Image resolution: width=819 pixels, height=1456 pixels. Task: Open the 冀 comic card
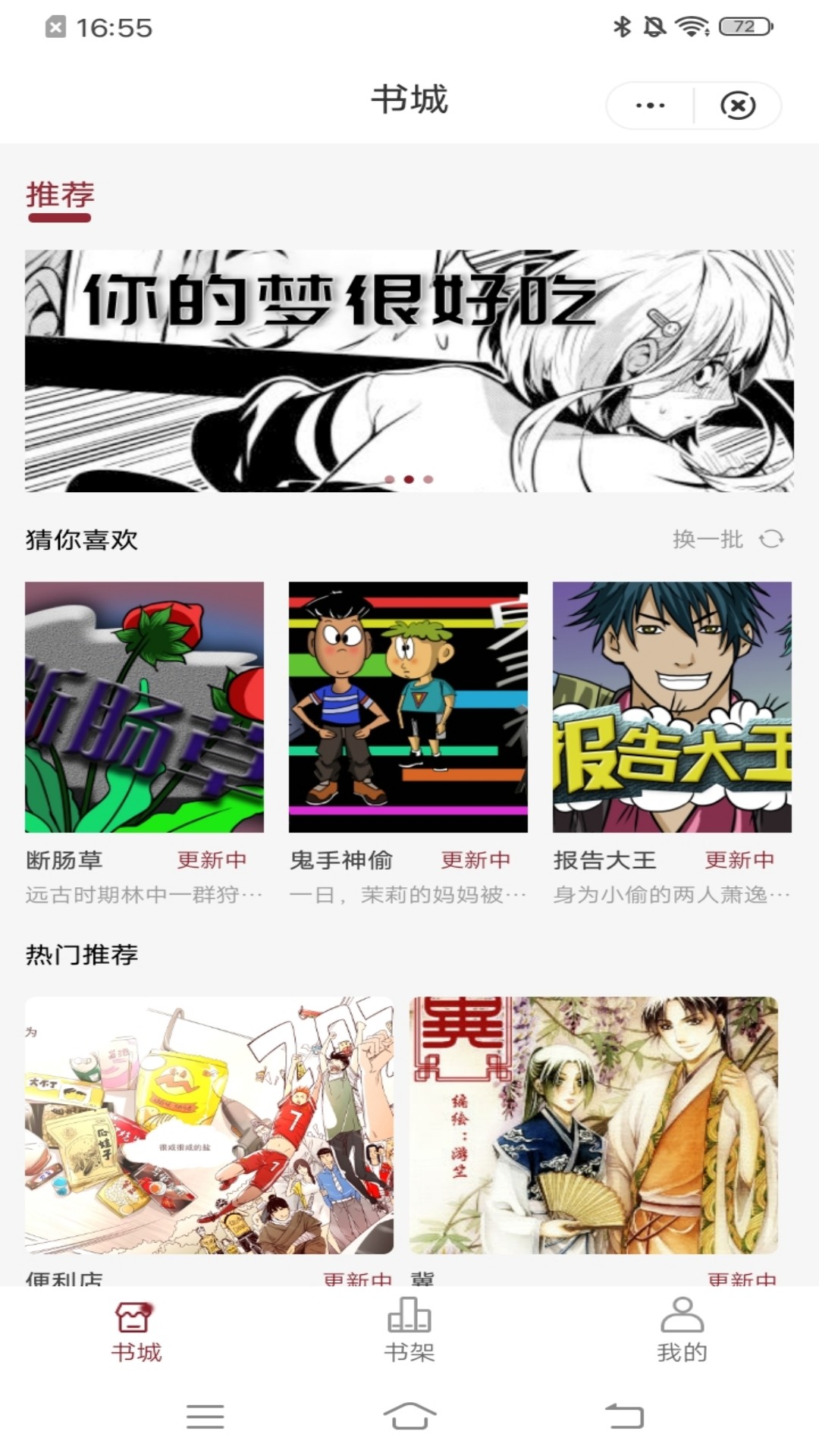(x=594, y=1125)
